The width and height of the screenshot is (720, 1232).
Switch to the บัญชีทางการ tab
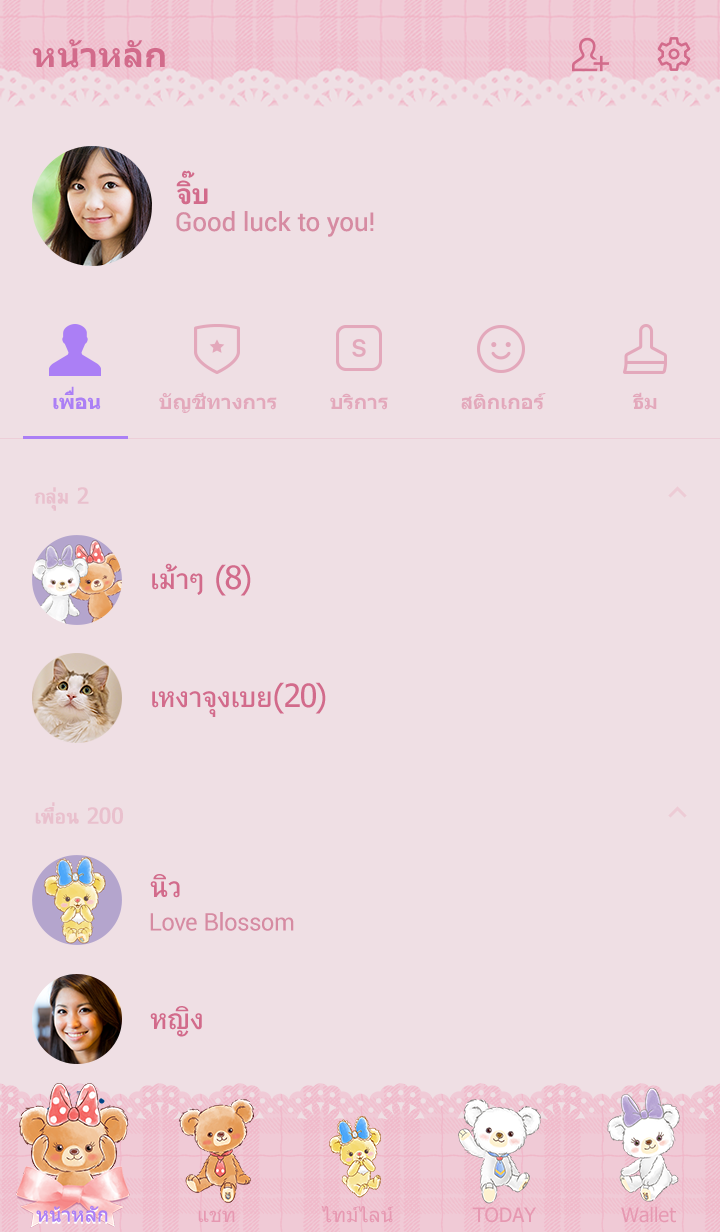[217, 370]
